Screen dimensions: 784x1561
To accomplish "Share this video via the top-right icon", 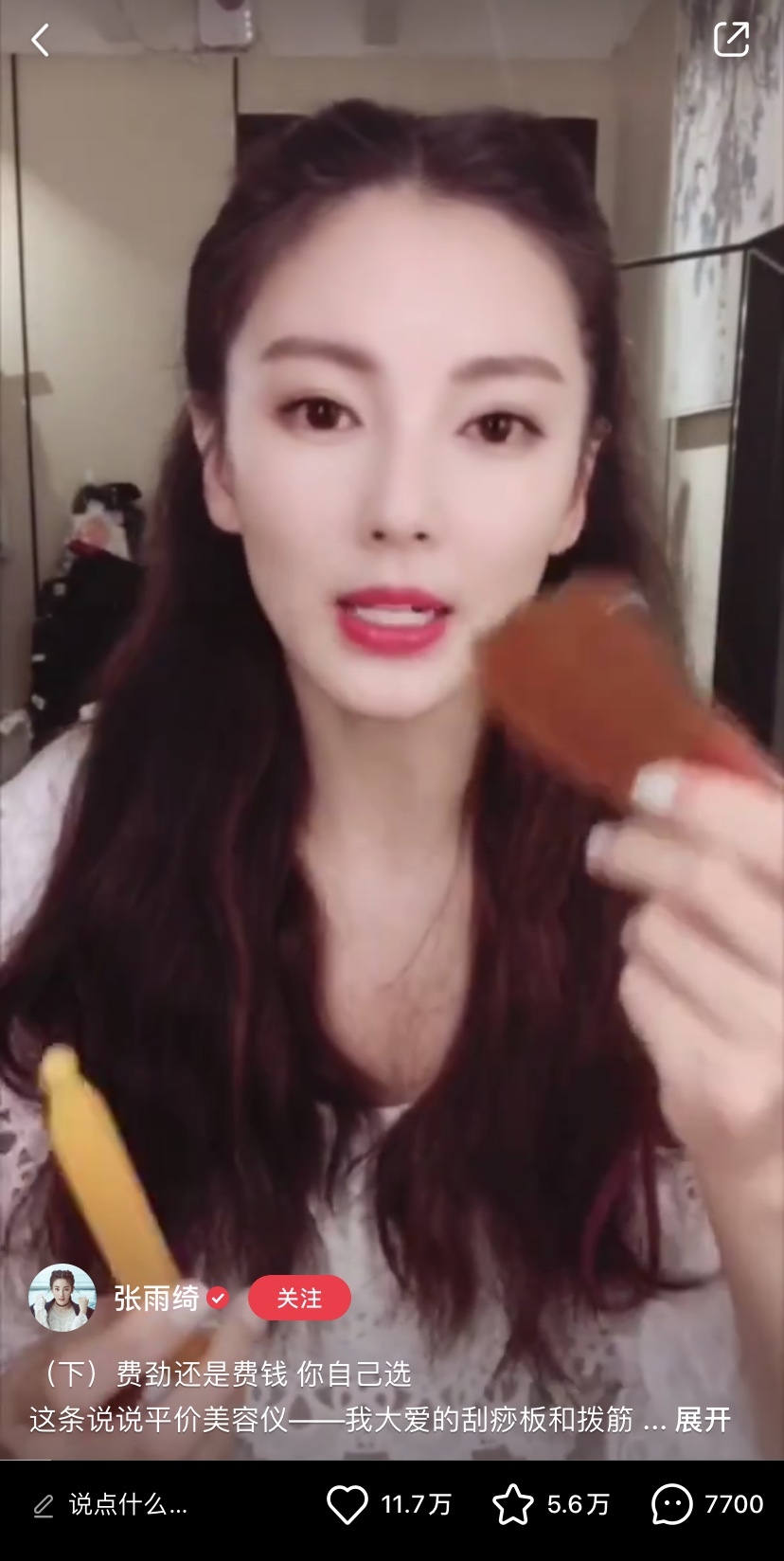I will 730,40.
